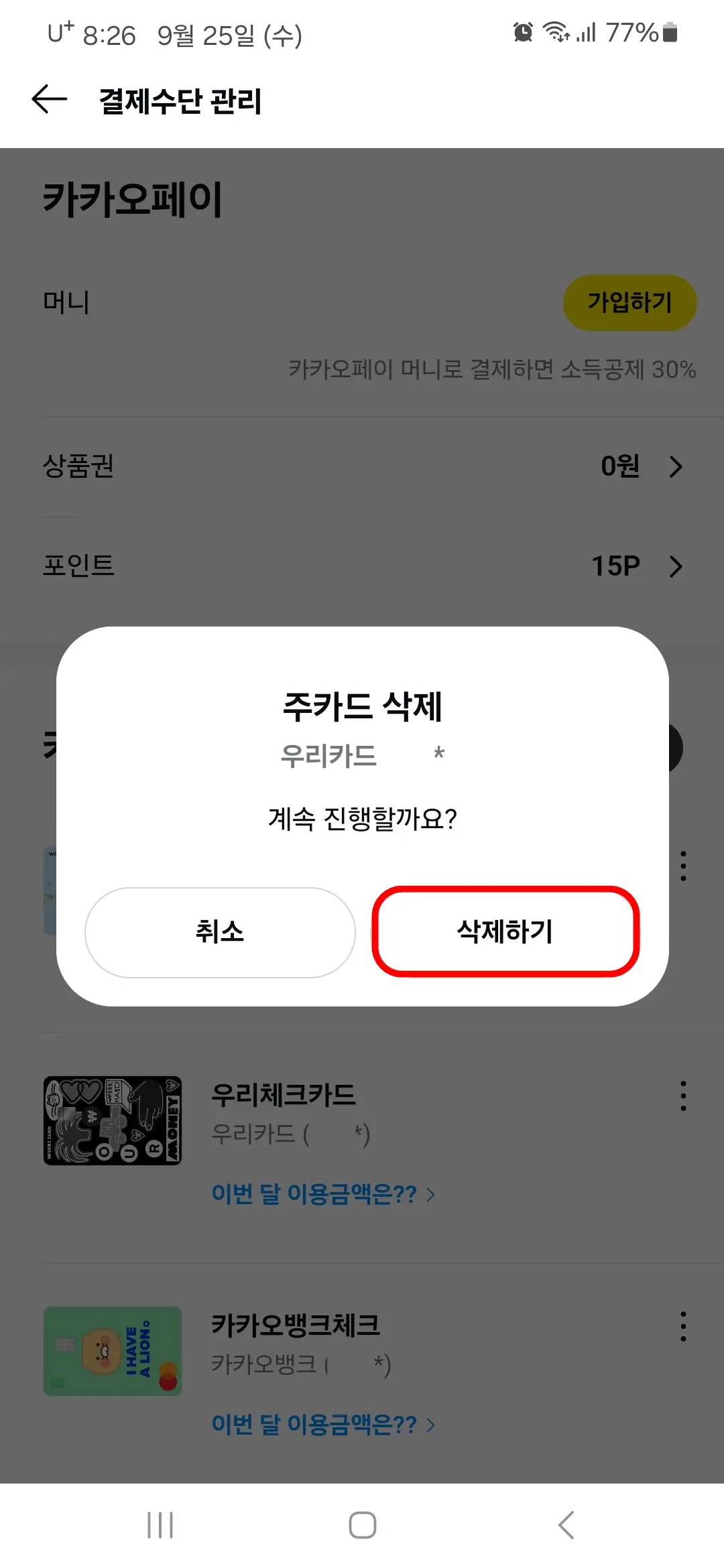The image size is (724, 1568).
Task: Tap the yellow 가입하기 button for 머니
Action: click(630, 302)
